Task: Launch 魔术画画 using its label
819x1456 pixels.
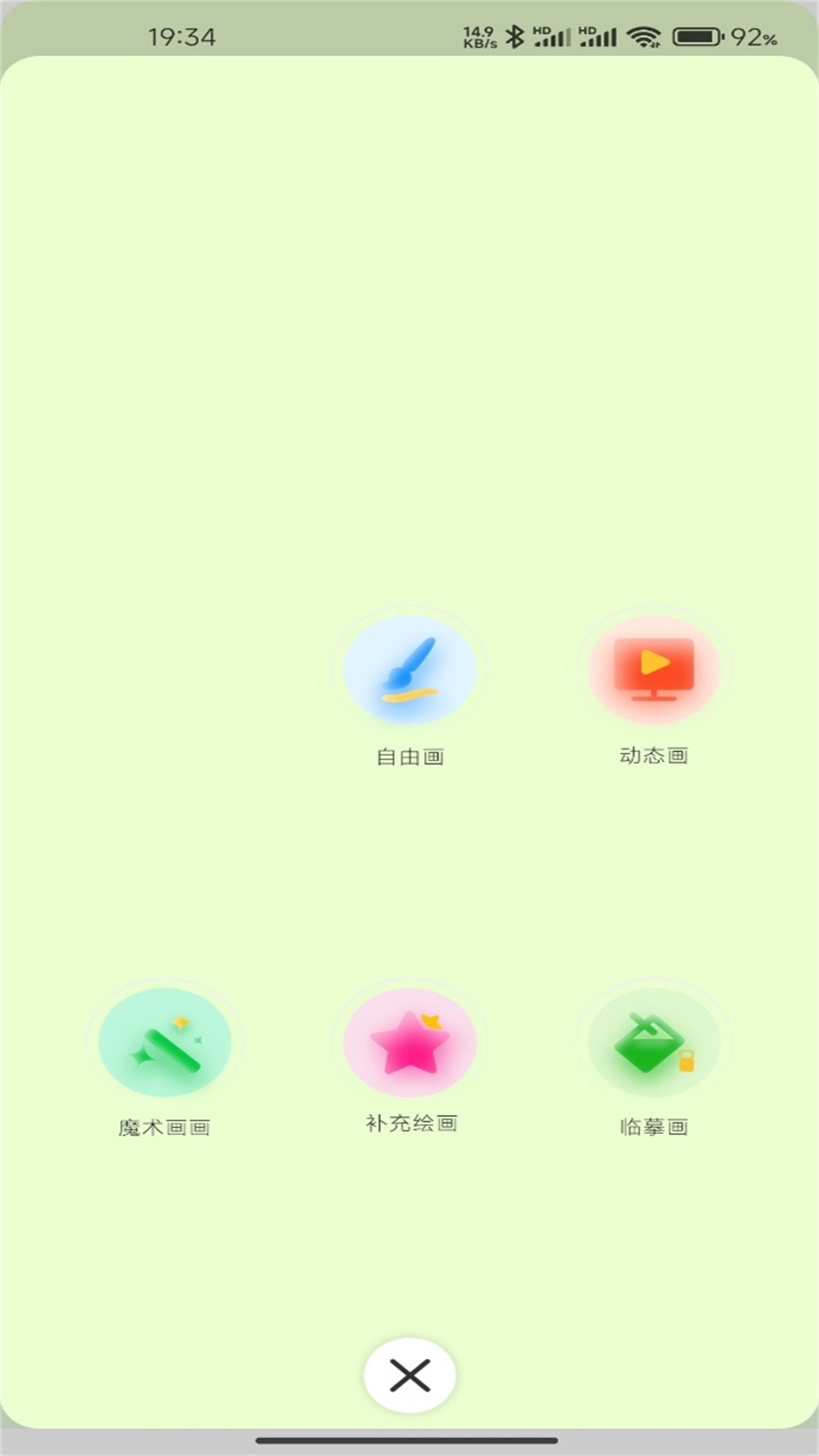Action: click(x=165, y=1128)
